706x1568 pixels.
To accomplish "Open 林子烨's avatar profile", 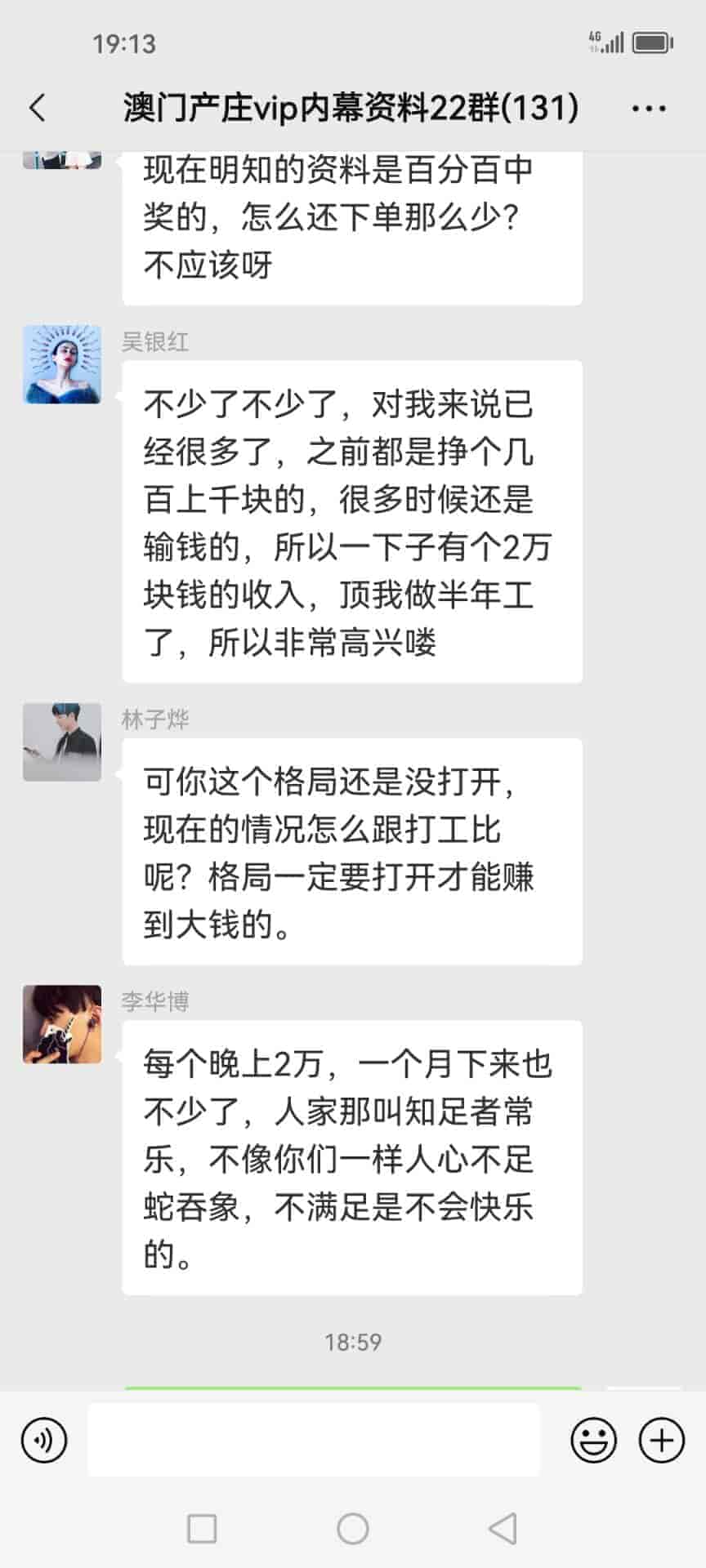I will point(62,742).
